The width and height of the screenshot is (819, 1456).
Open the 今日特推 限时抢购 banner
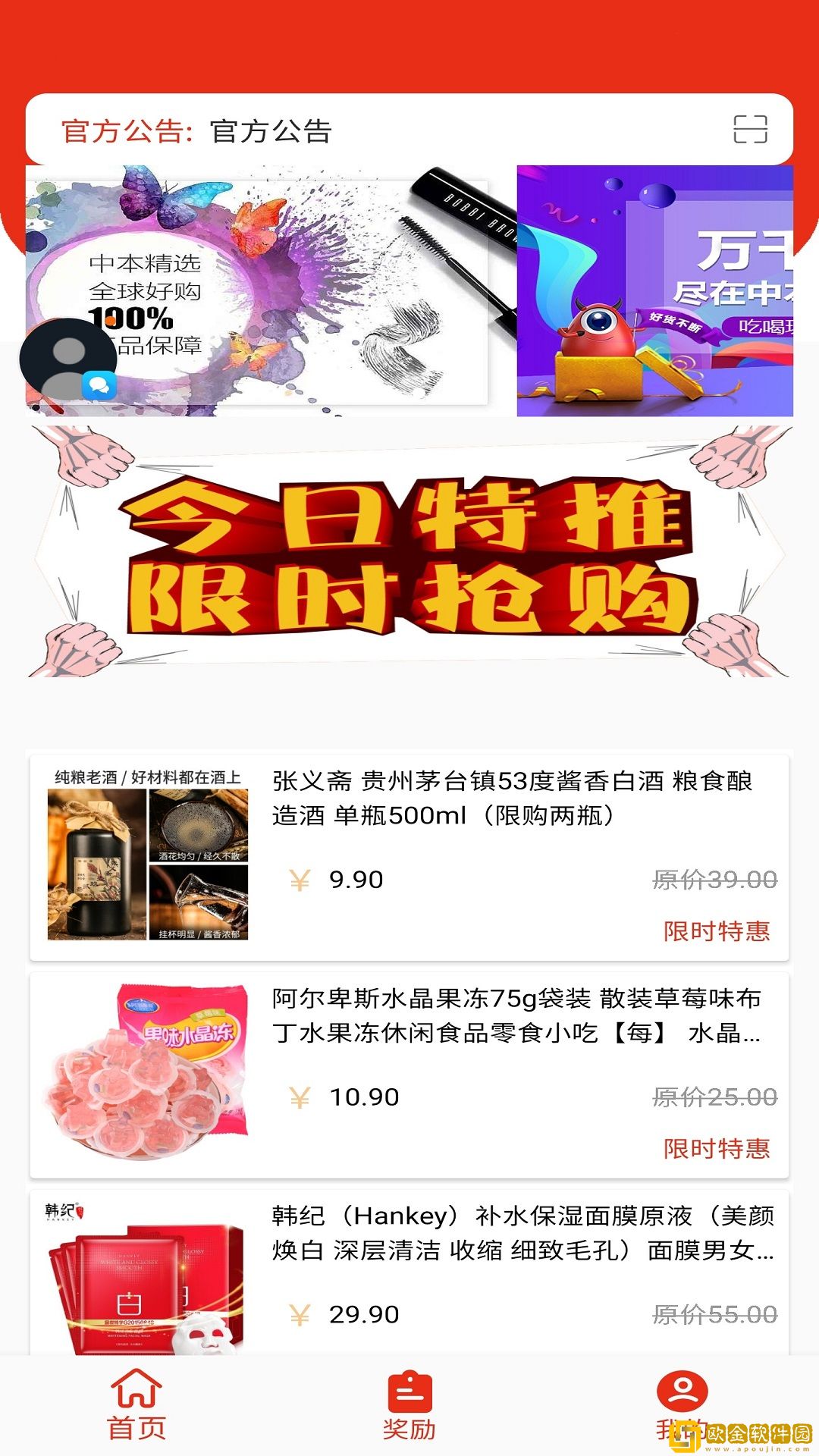tap(409, 552)
